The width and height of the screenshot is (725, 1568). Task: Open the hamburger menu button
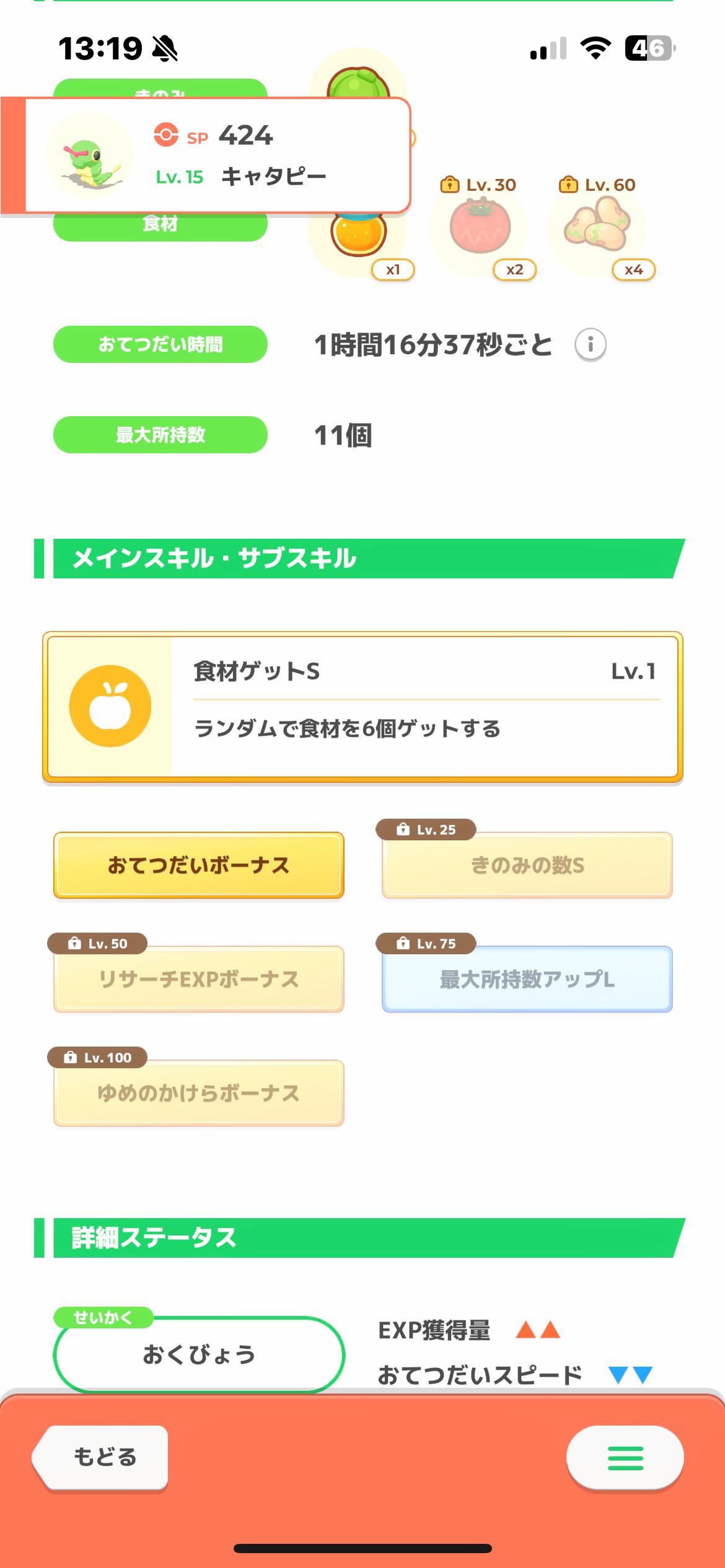pos(625,1458)
